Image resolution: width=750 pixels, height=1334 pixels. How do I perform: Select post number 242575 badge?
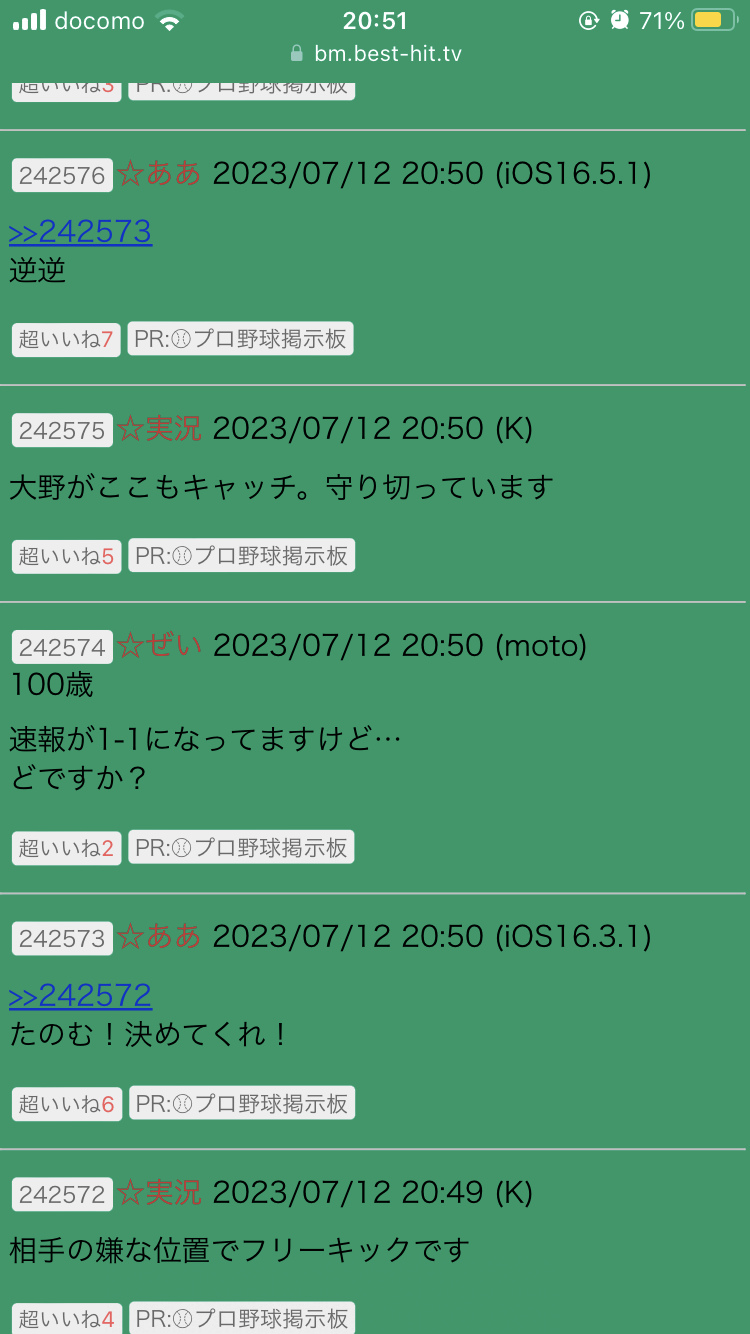(62, 431)
